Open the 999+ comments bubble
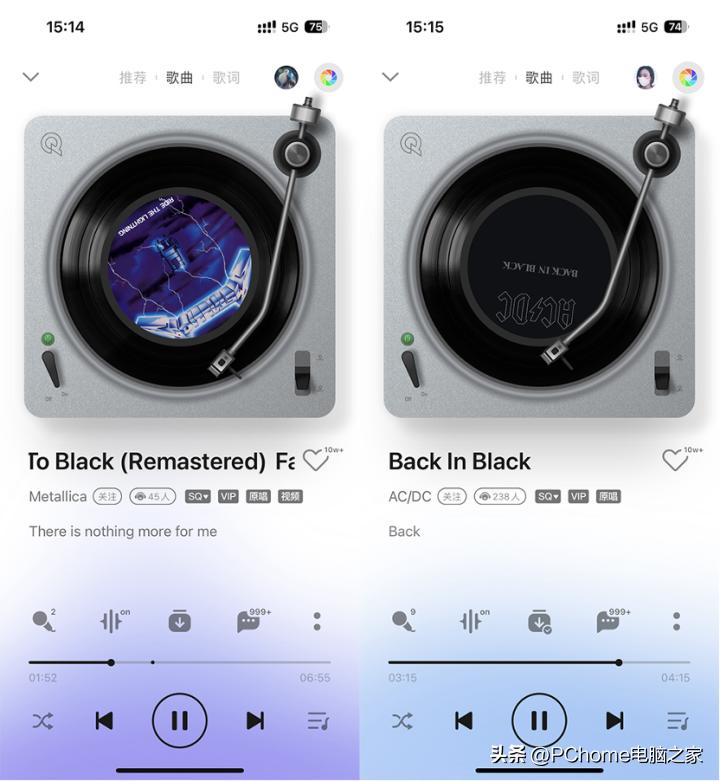The height and width of the screenshot is (781, 720). (247, 621)
